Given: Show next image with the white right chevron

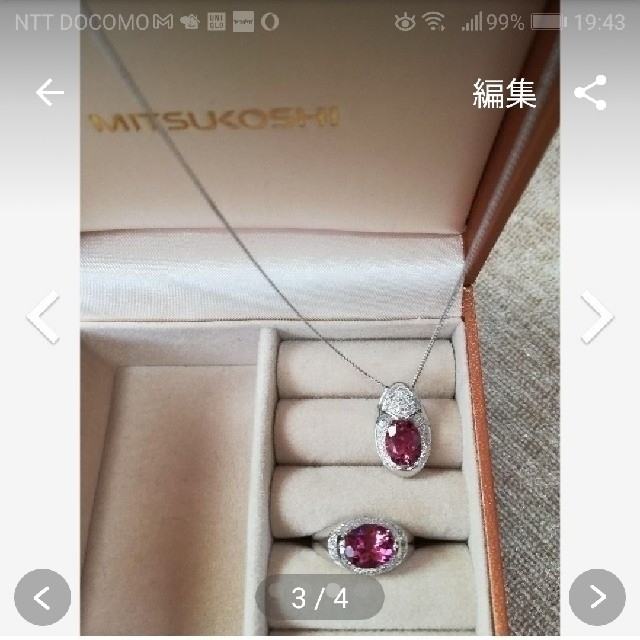Looking at the screenshot, I should (x=597, y=318).
